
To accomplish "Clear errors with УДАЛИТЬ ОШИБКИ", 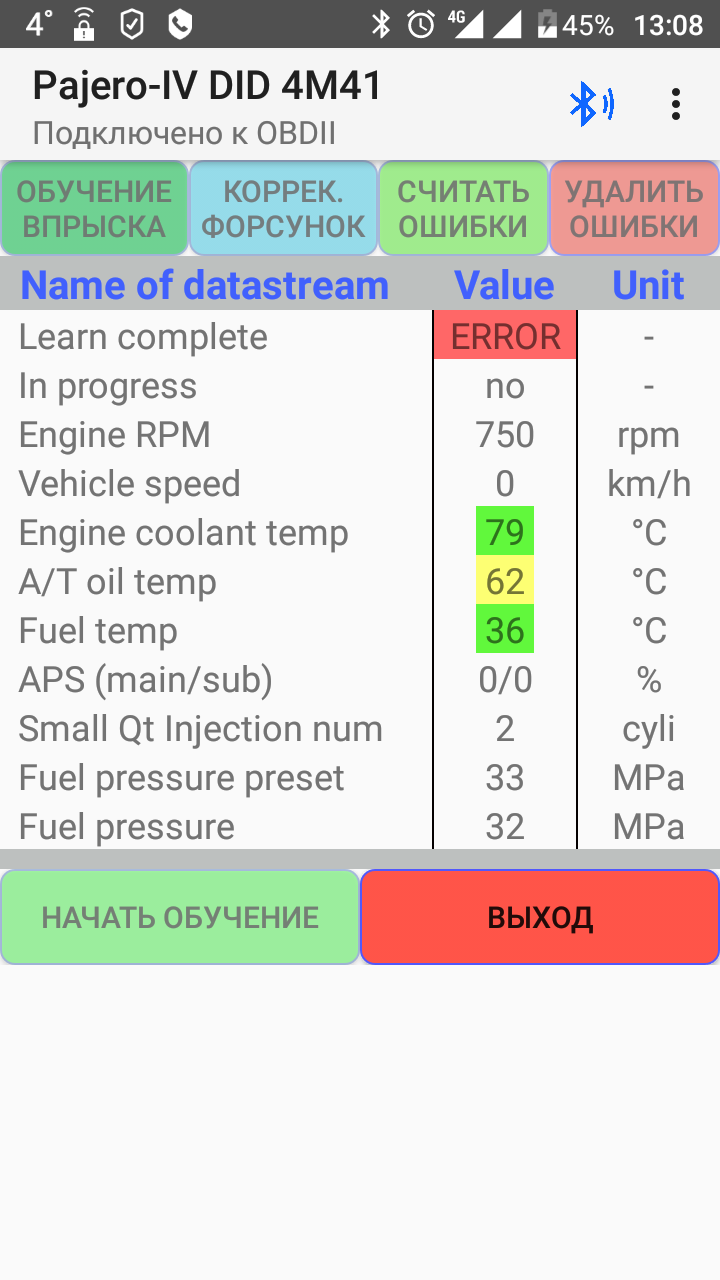I will pyautogui.click(x=634, y=208).
